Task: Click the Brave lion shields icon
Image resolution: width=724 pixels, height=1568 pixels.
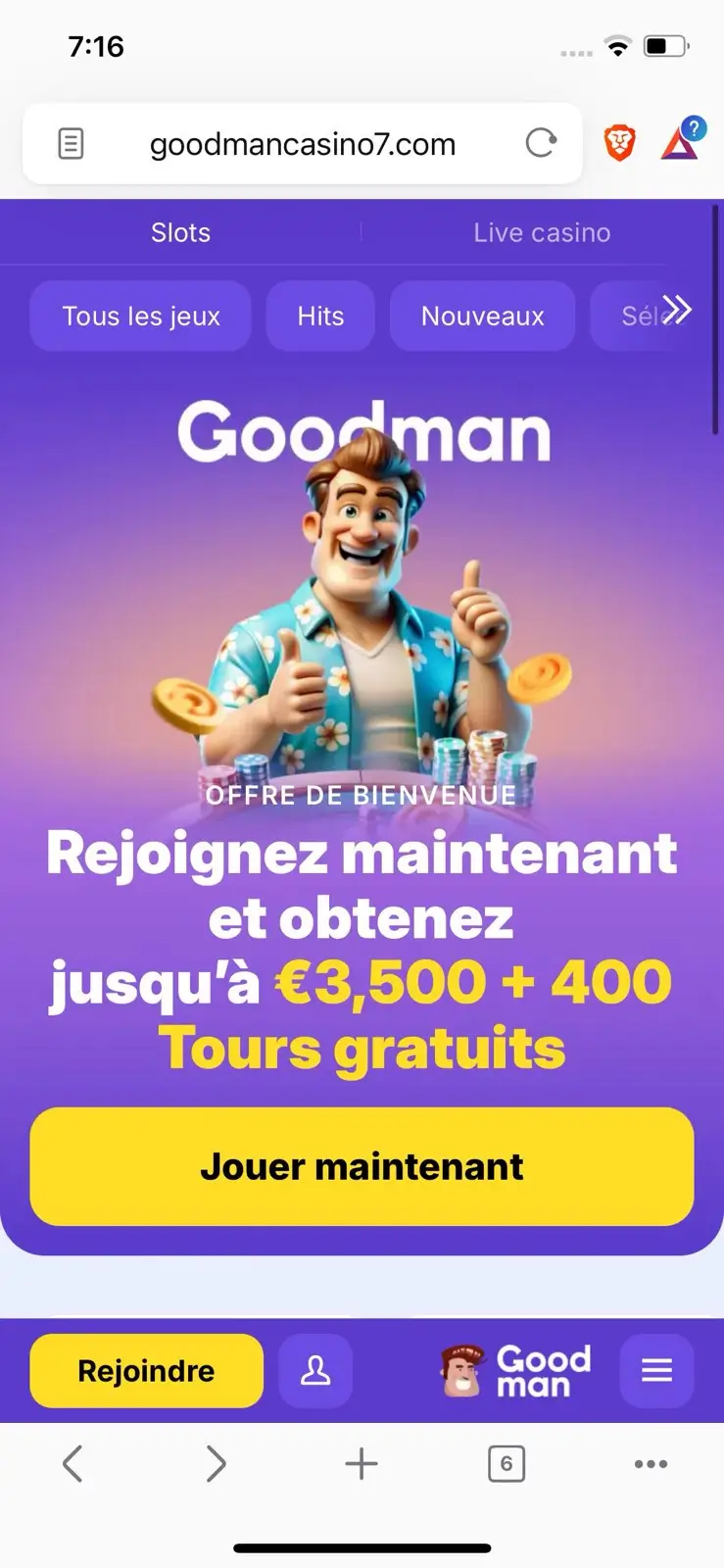Action: pos(618,142)
